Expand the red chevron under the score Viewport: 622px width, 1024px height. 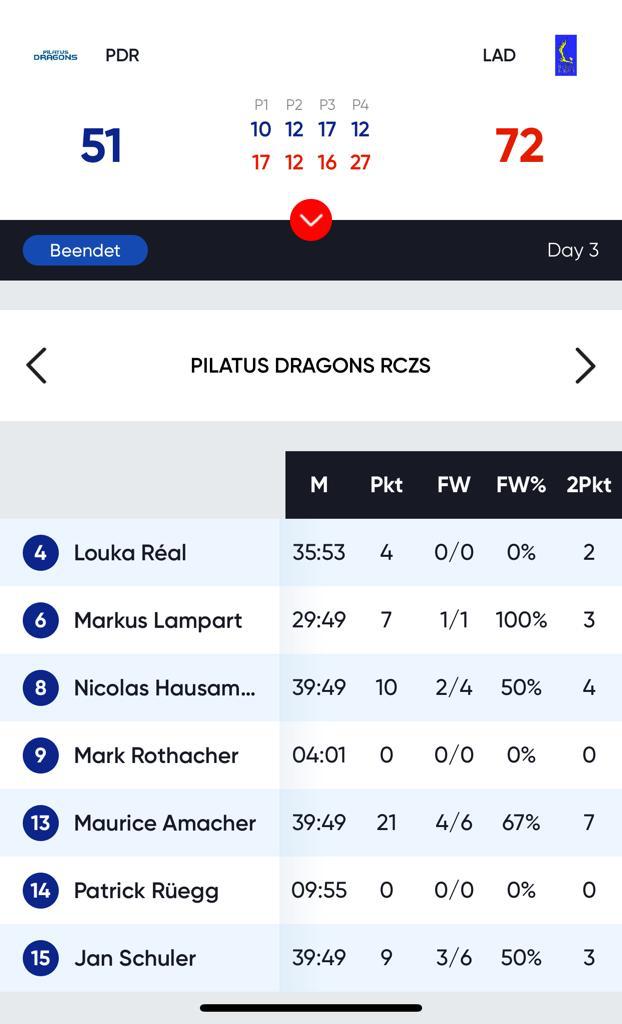[x=311, y=220]
